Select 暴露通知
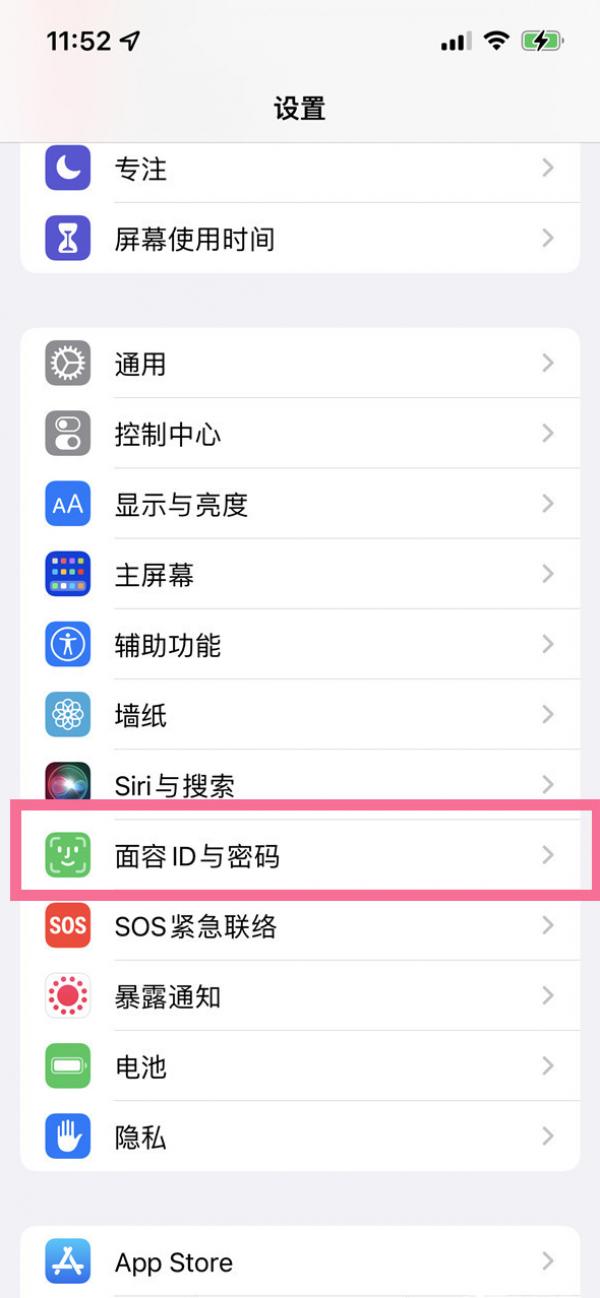Image resolution: width=600 pixels, height=1298 pixels. click(300, 996)
